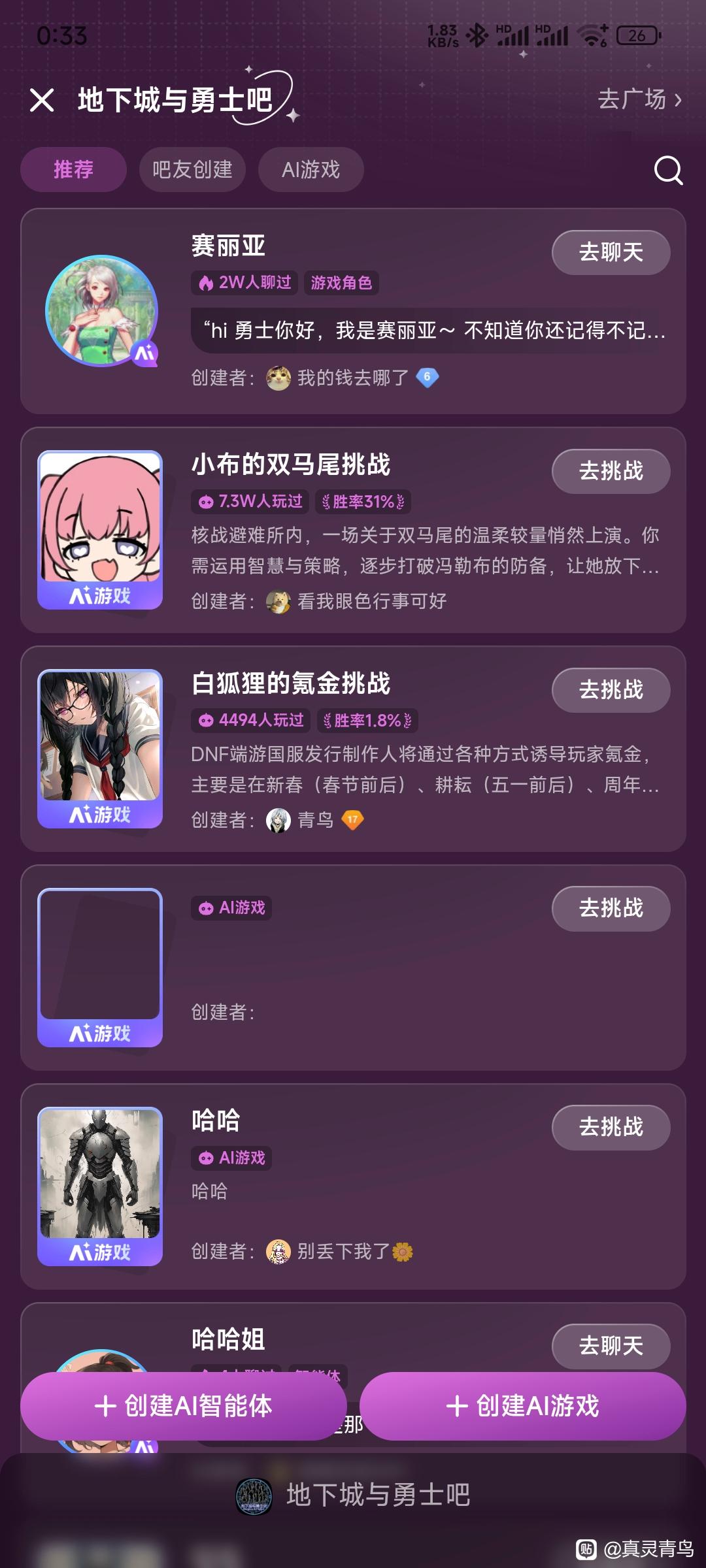View creator 青鸟 profile
This screenshot has height=1568, width=706.
315,820
